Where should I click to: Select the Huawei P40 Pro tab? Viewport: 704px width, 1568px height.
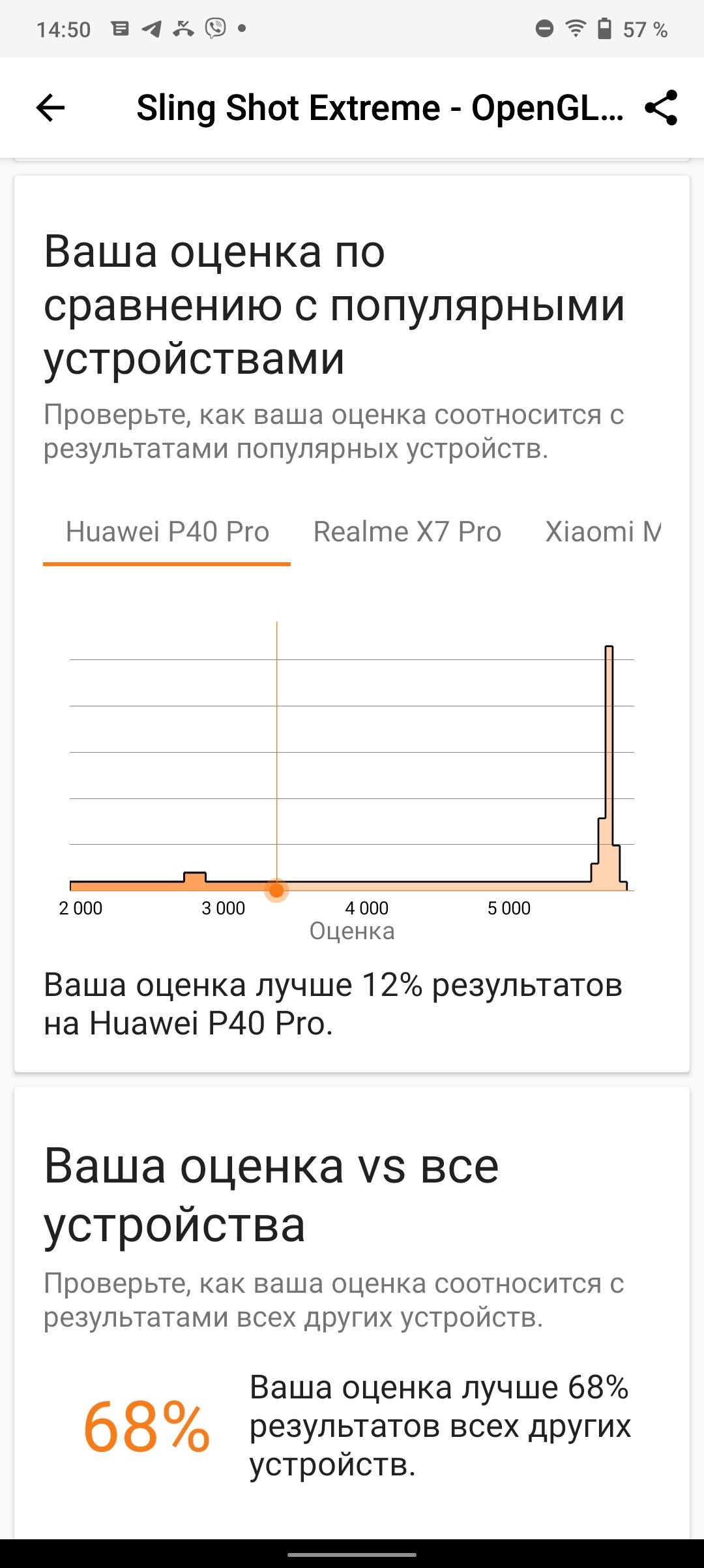tap(167, 532)
